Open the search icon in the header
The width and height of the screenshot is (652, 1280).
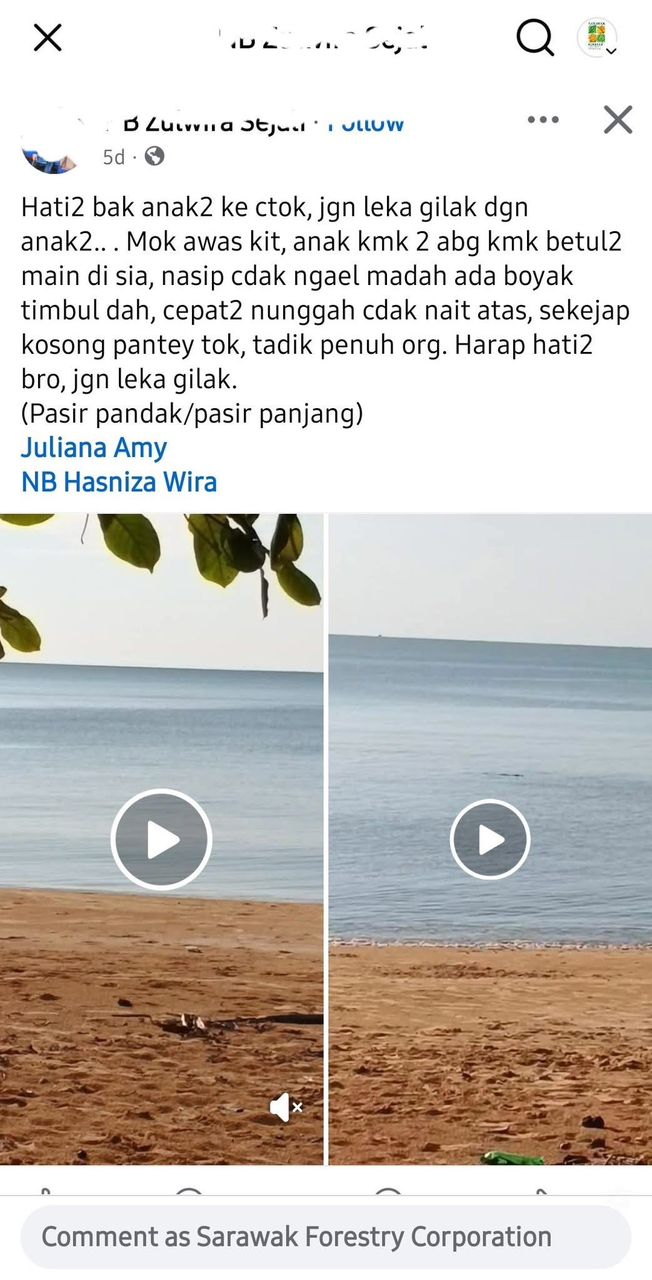coord(534,38)
